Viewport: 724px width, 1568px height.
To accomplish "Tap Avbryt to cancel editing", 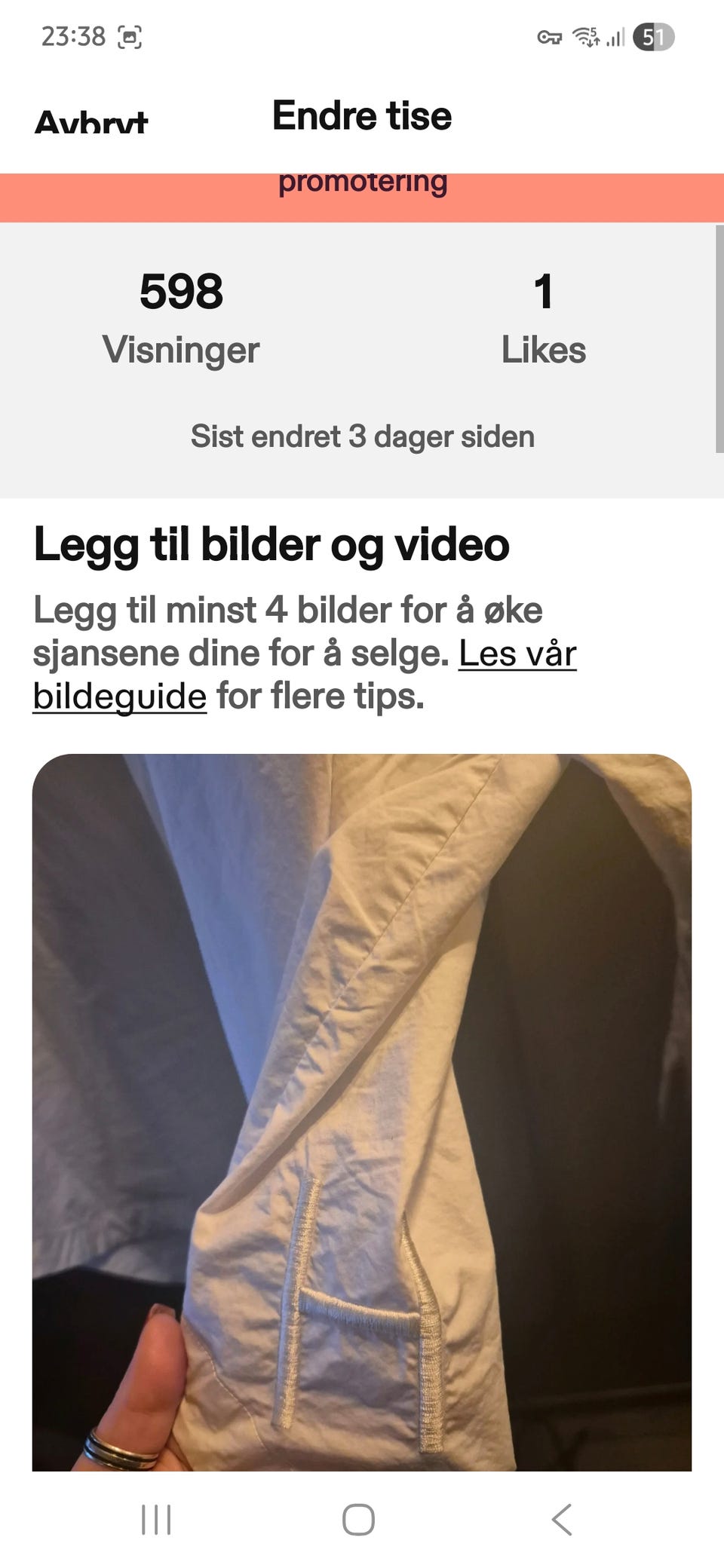I will pos(92,124).
